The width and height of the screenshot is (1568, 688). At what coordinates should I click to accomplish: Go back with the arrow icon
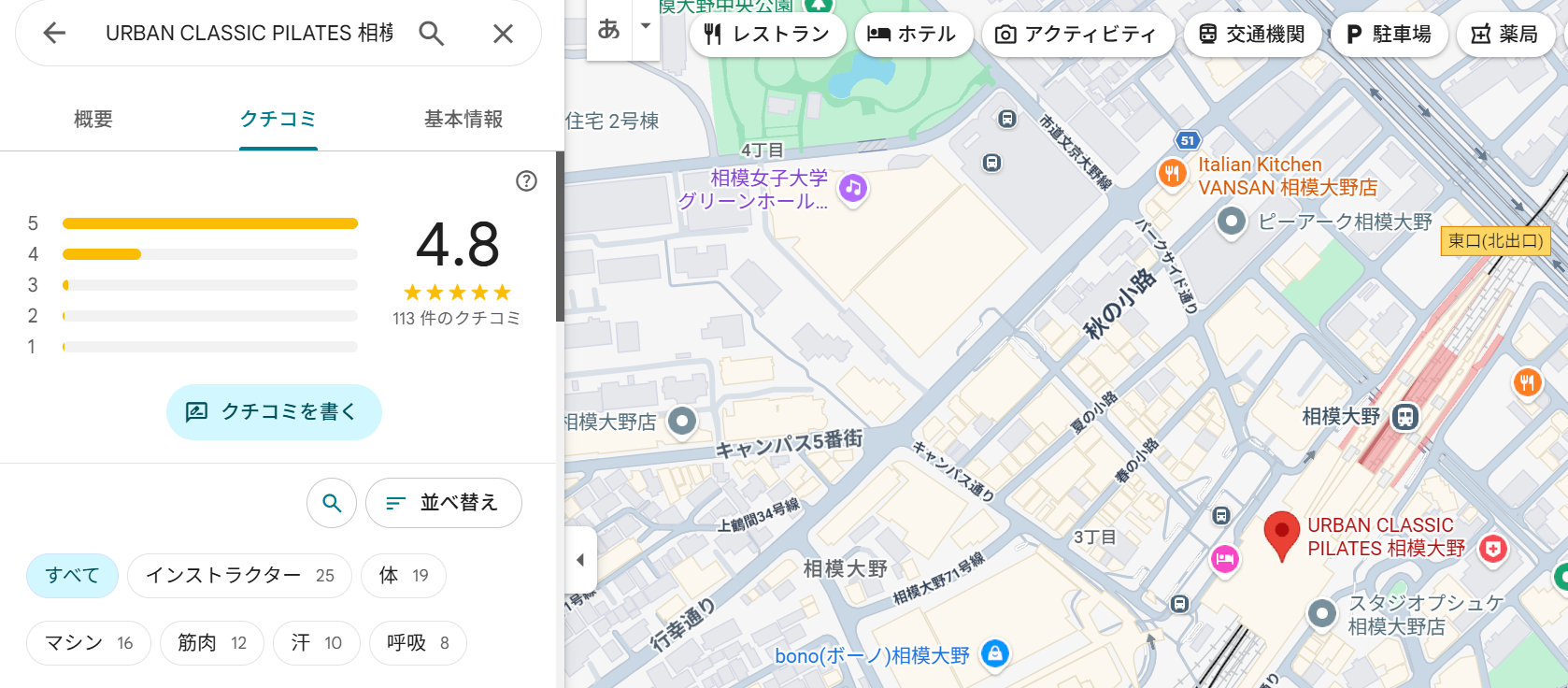[x=54, y=34]
